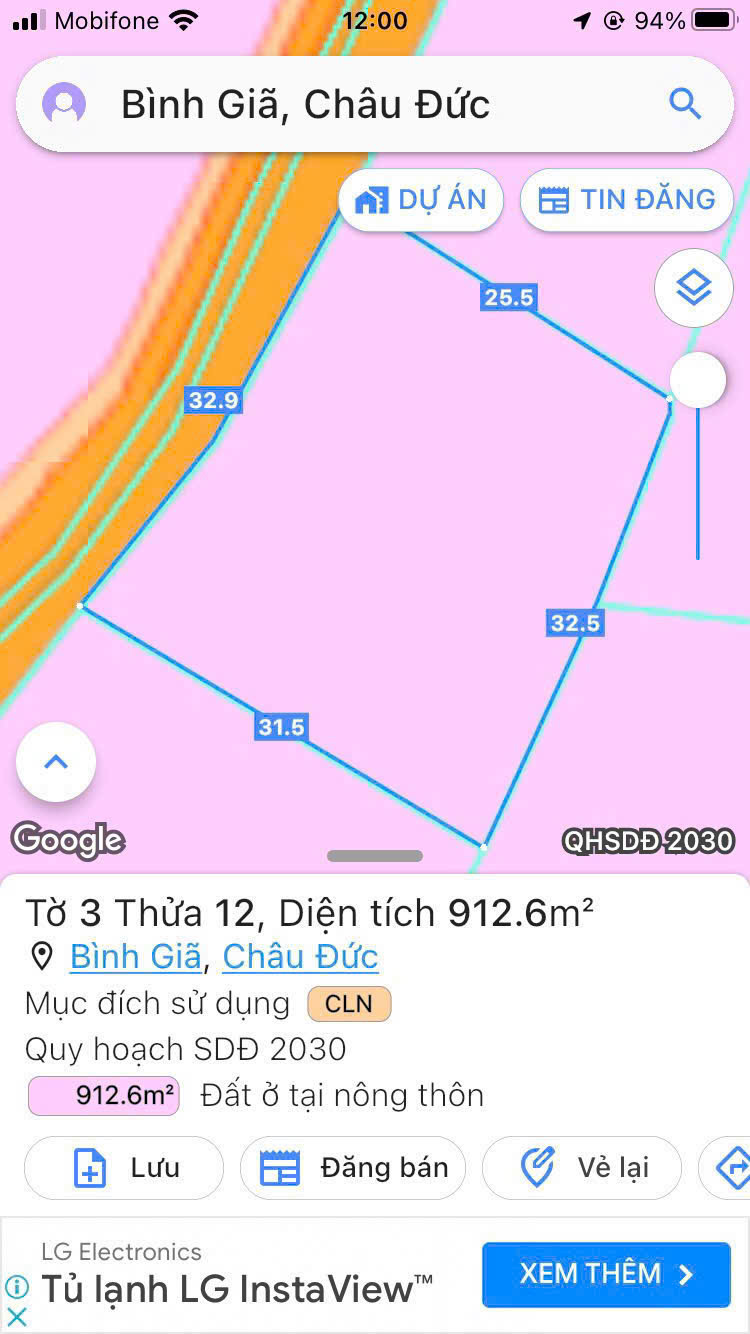Viewport: 750px width, 1334px height.
Task: Tap the search magnifier icon
Action: pos(685,104)
